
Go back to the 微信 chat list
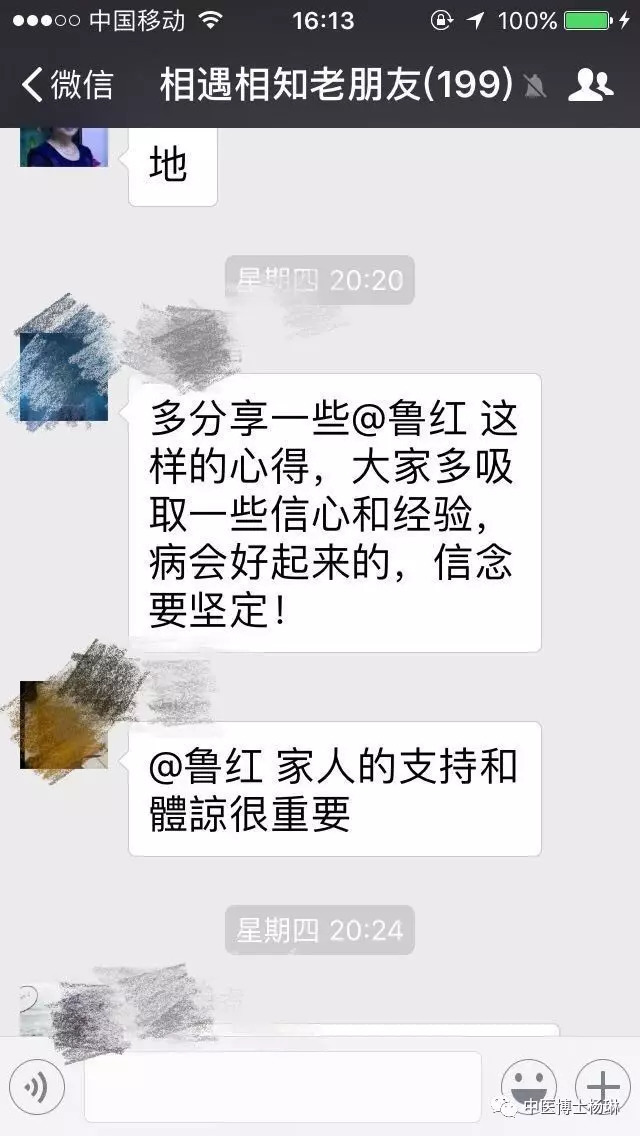[x=66, y=85]
